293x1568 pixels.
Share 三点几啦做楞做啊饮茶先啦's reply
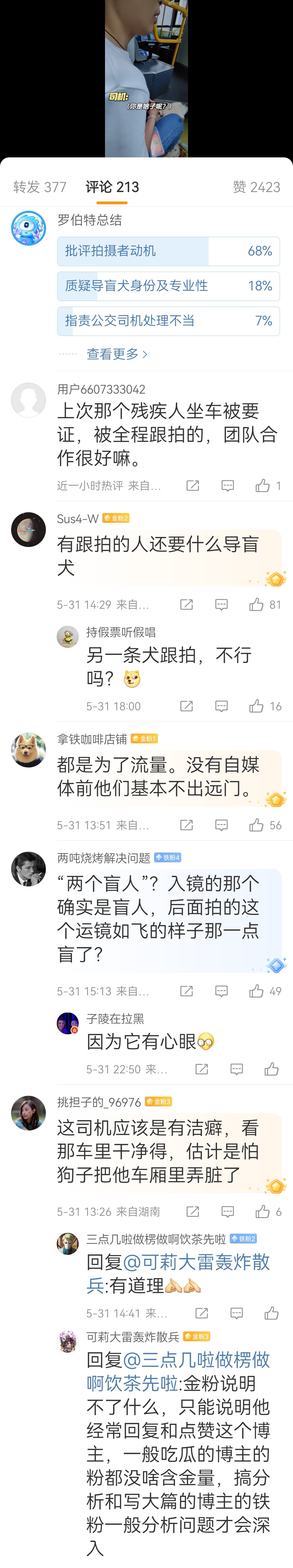tap(202, 1313)
